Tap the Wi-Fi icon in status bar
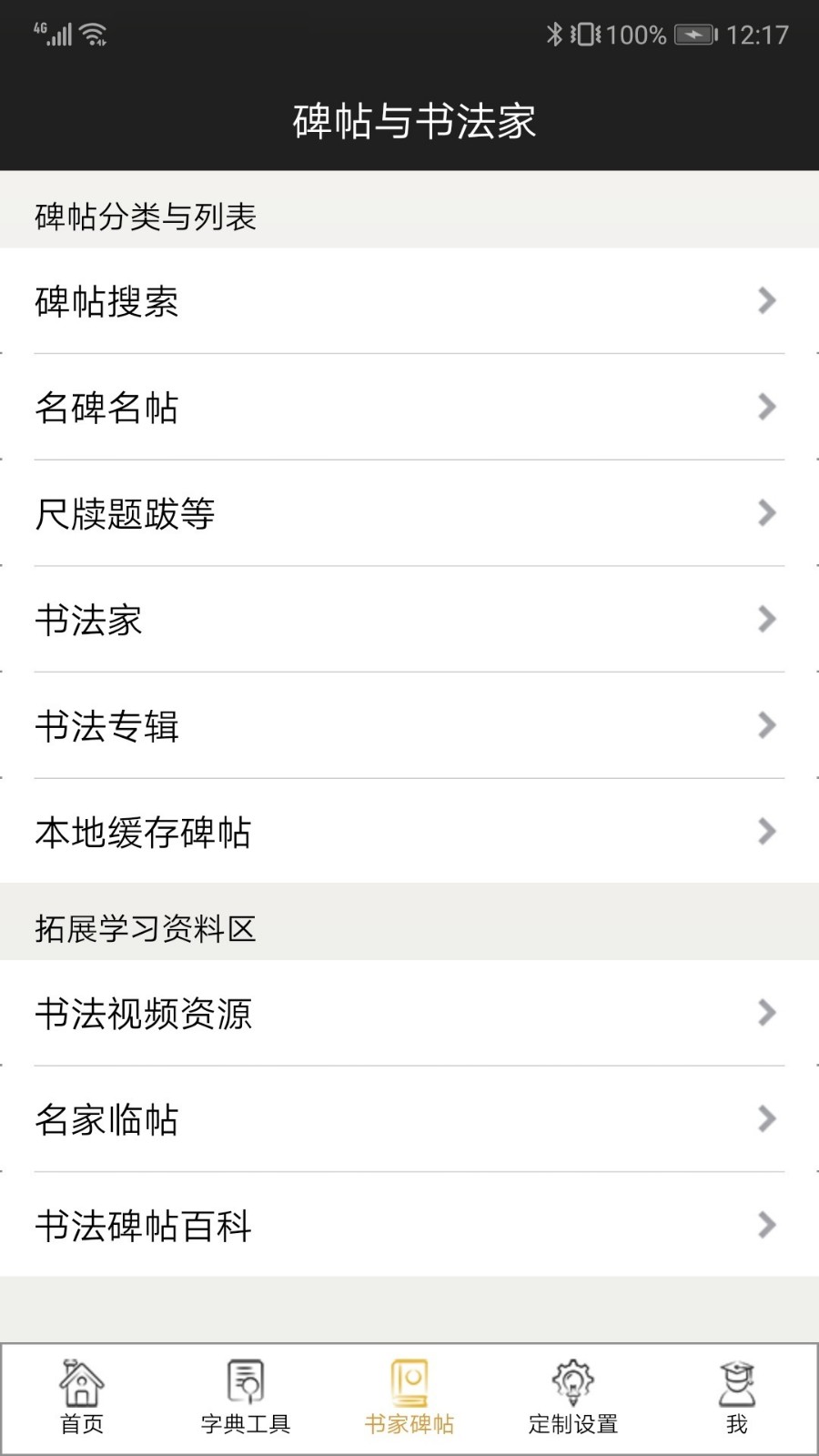Viewport: 819px width, 1456px height. pos(91,33)
